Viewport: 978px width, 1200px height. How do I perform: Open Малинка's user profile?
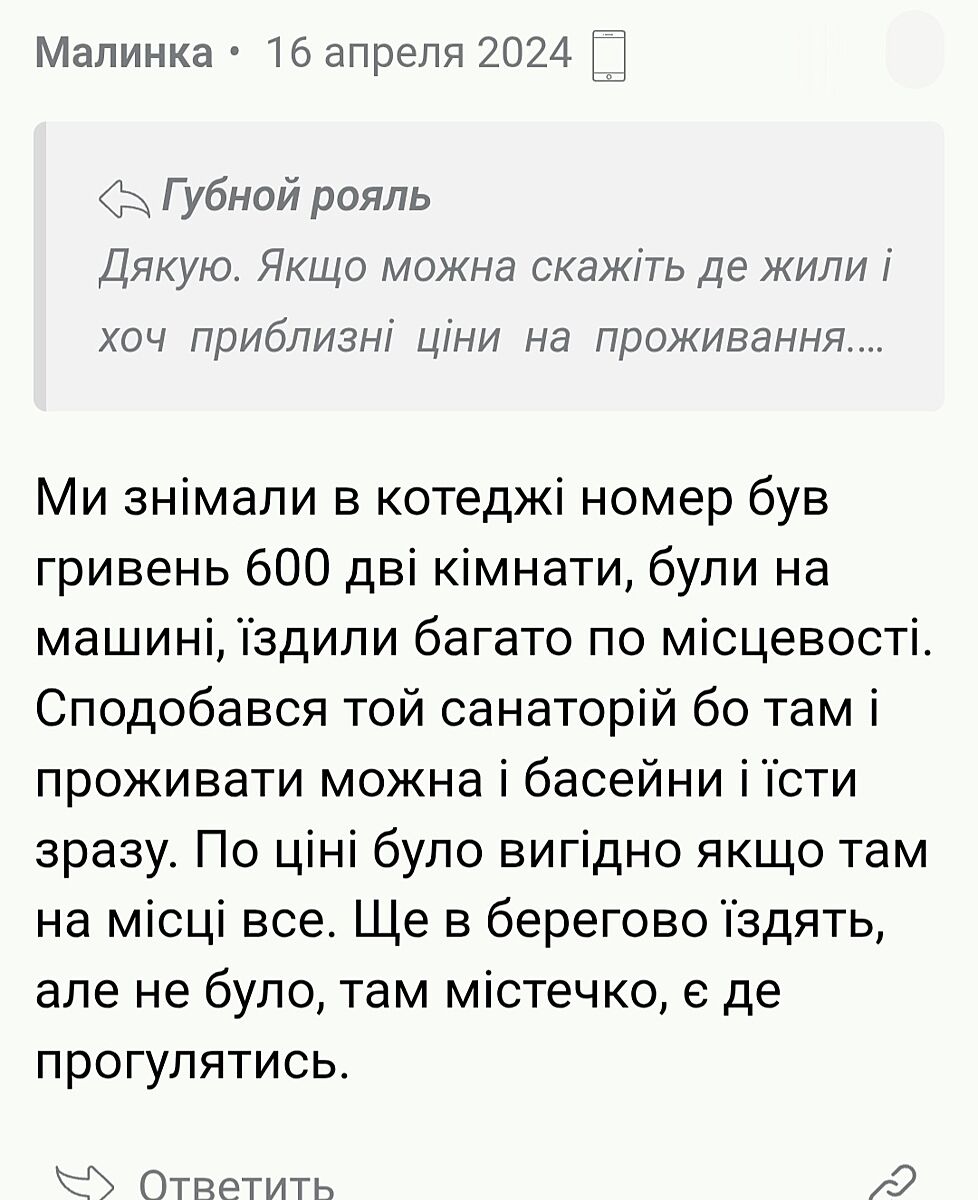124,52
